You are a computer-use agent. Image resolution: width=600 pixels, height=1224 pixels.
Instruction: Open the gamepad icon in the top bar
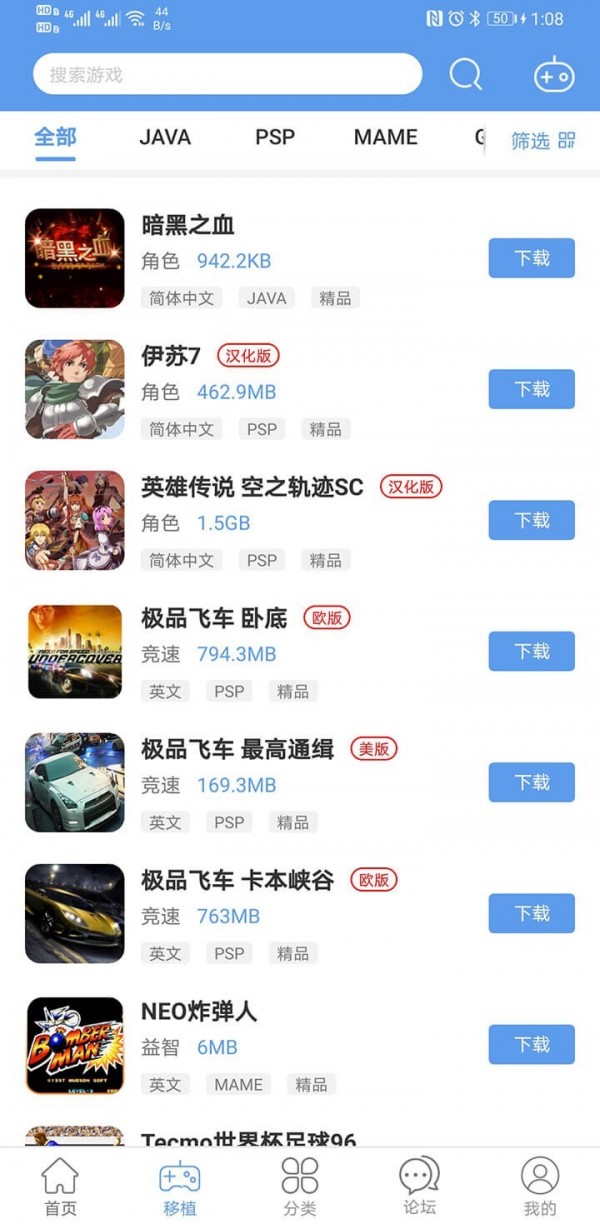click(x=553, y=75)
